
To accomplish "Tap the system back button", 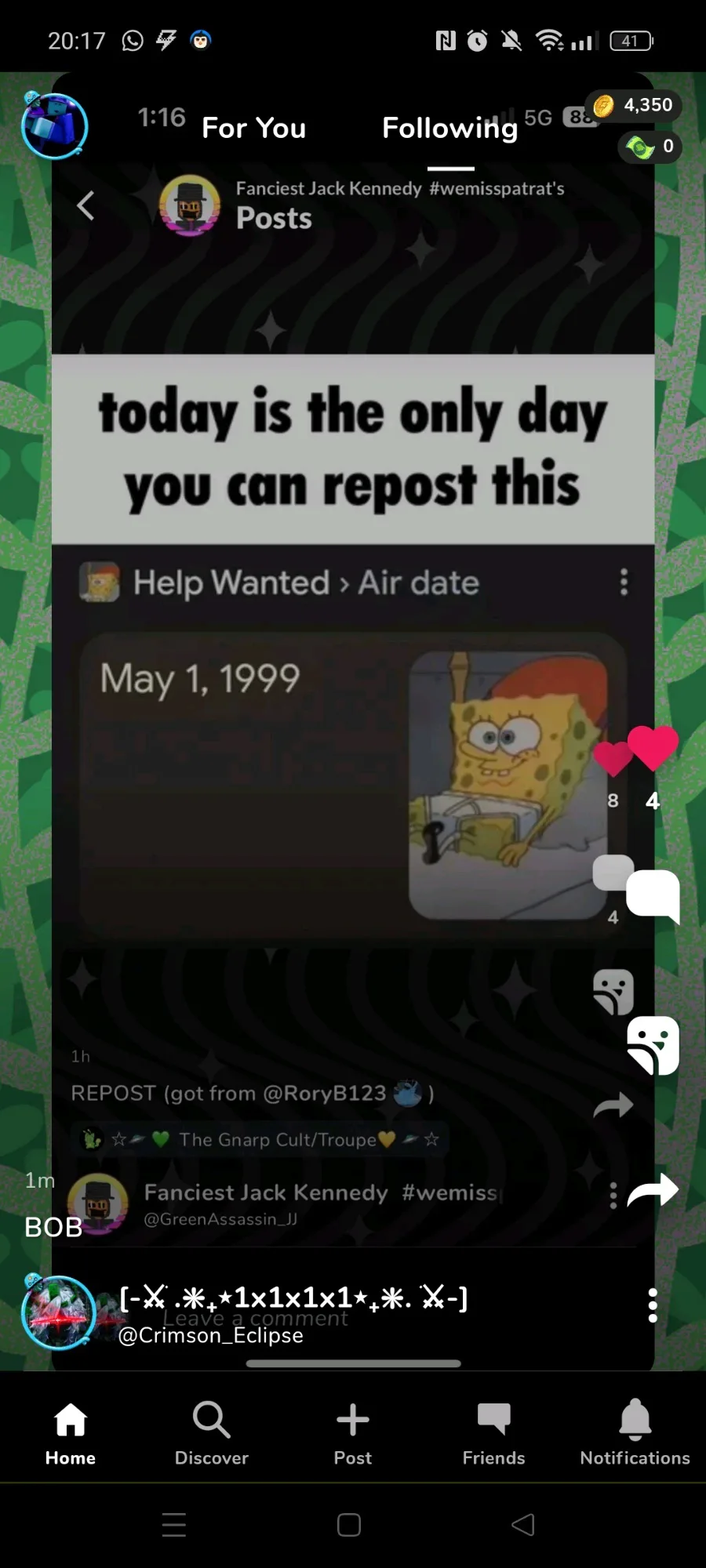I will (x=522, y=1525).
